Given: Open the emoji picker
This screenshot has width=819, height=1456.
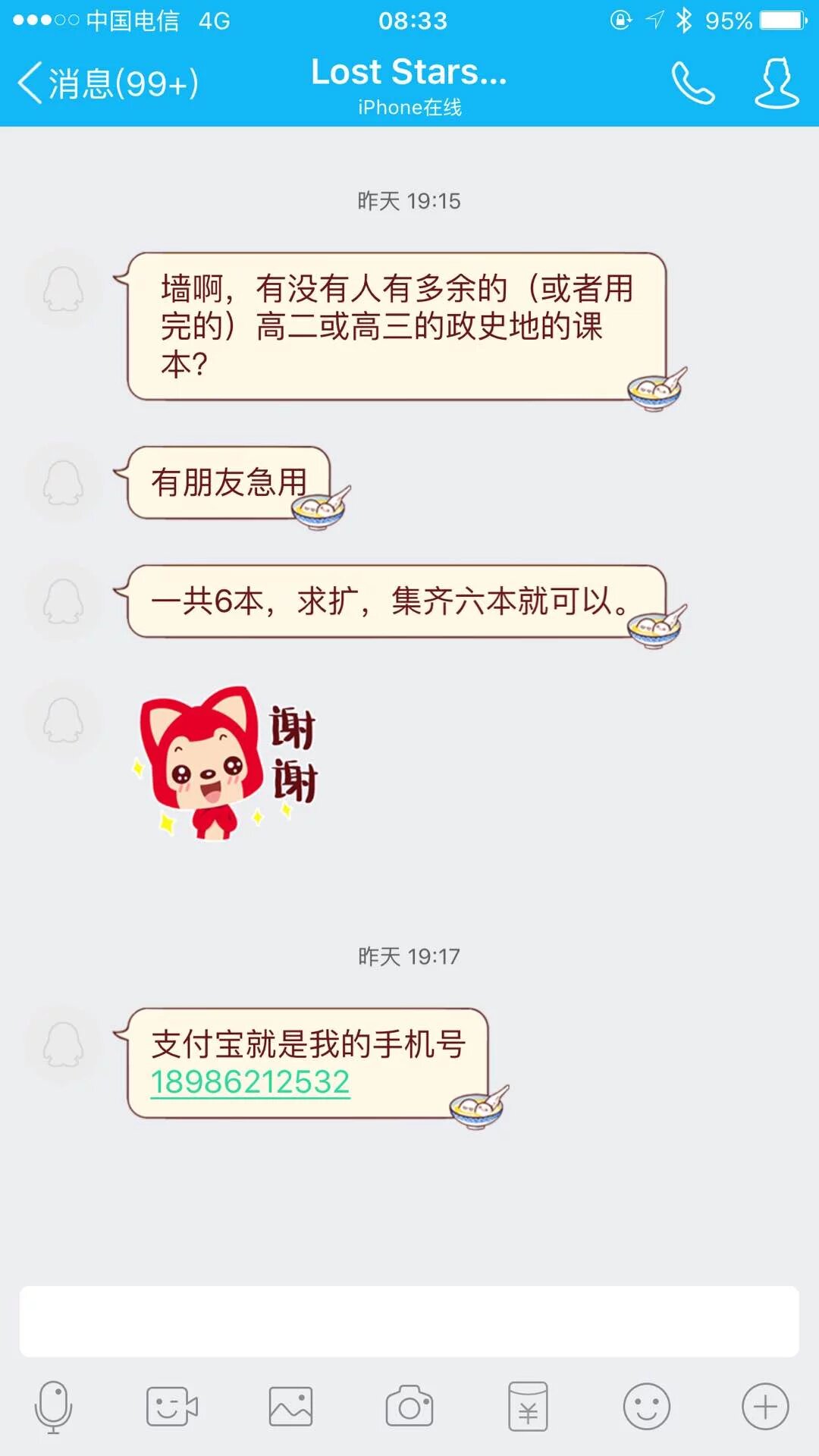Looking at the screenshot, I should [x=646, y=1407].
